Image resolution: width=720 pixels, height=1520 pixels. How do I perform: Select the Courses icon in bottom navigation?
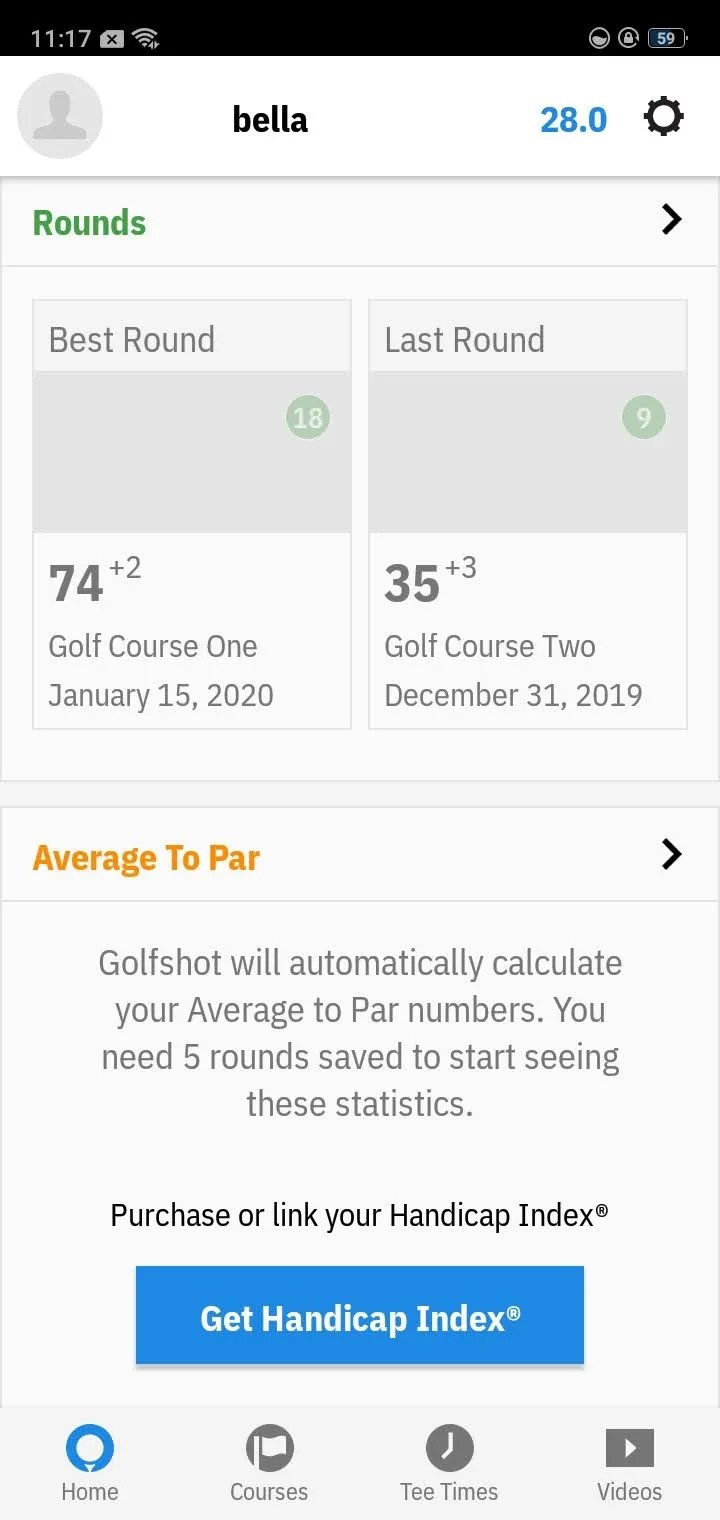268,1447
